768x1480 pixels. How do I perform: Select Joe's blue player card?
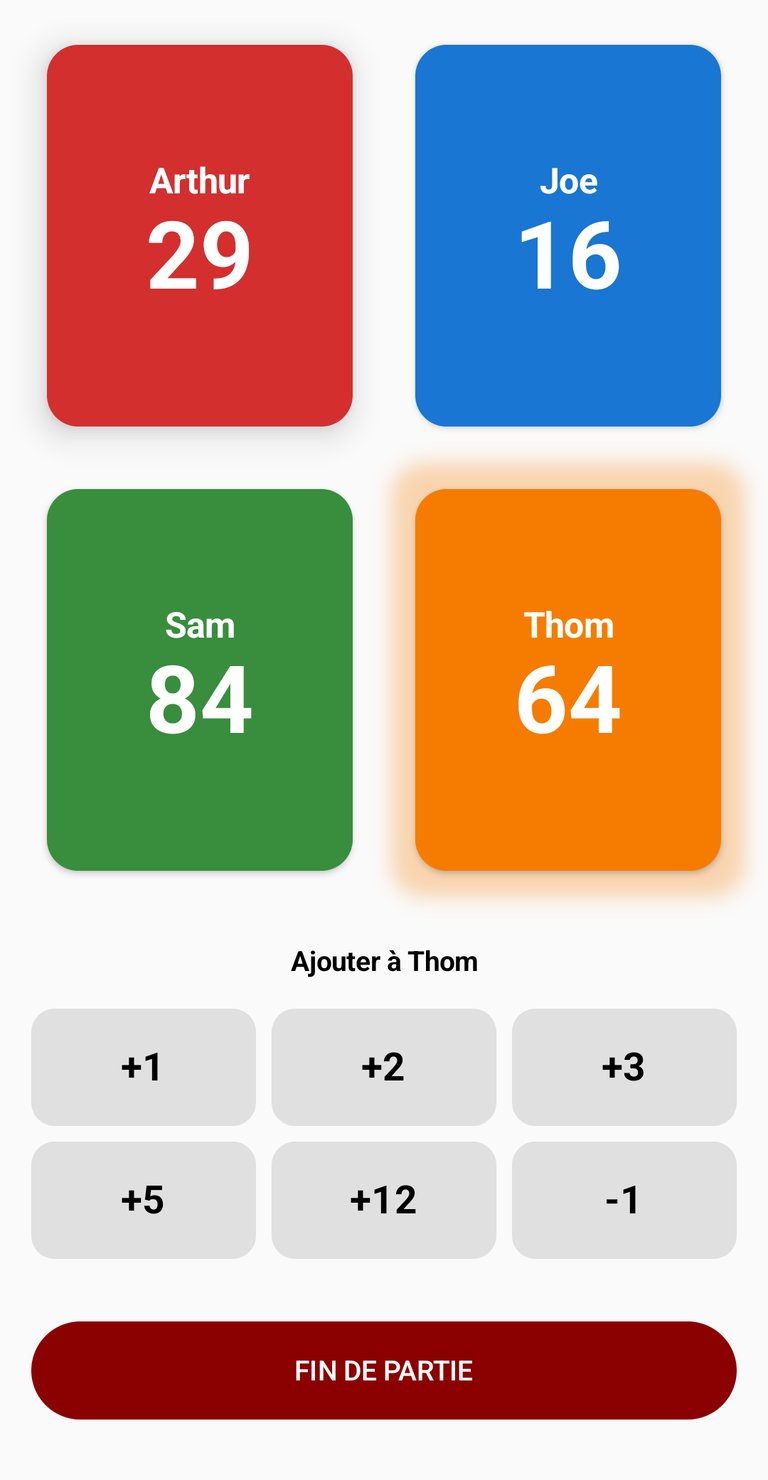point(568,235)
